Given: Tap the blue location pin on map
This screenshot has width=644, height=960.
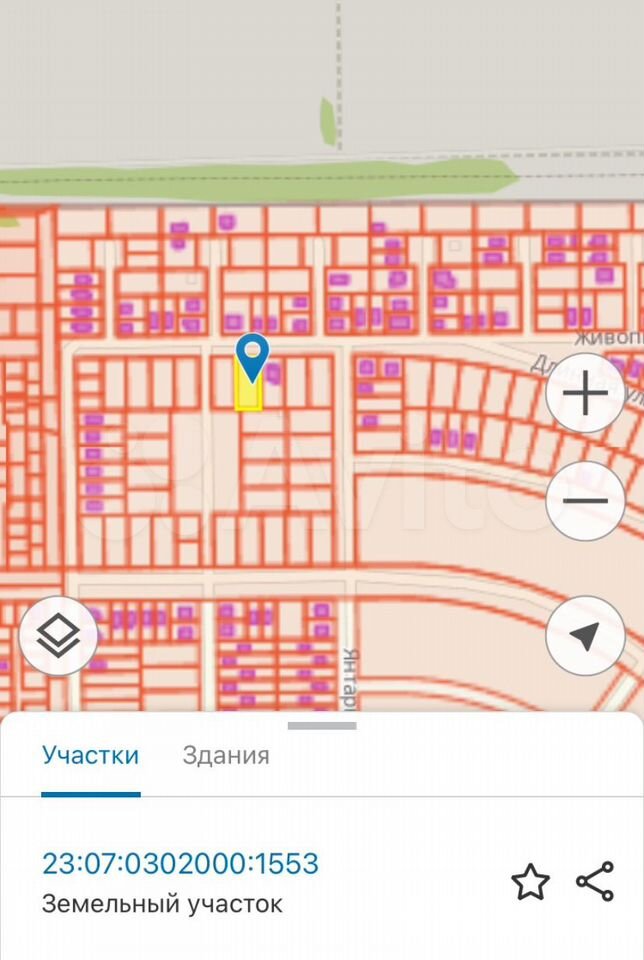Looking at the screenshot, I should pyautogui.click(x=252, y=357).
